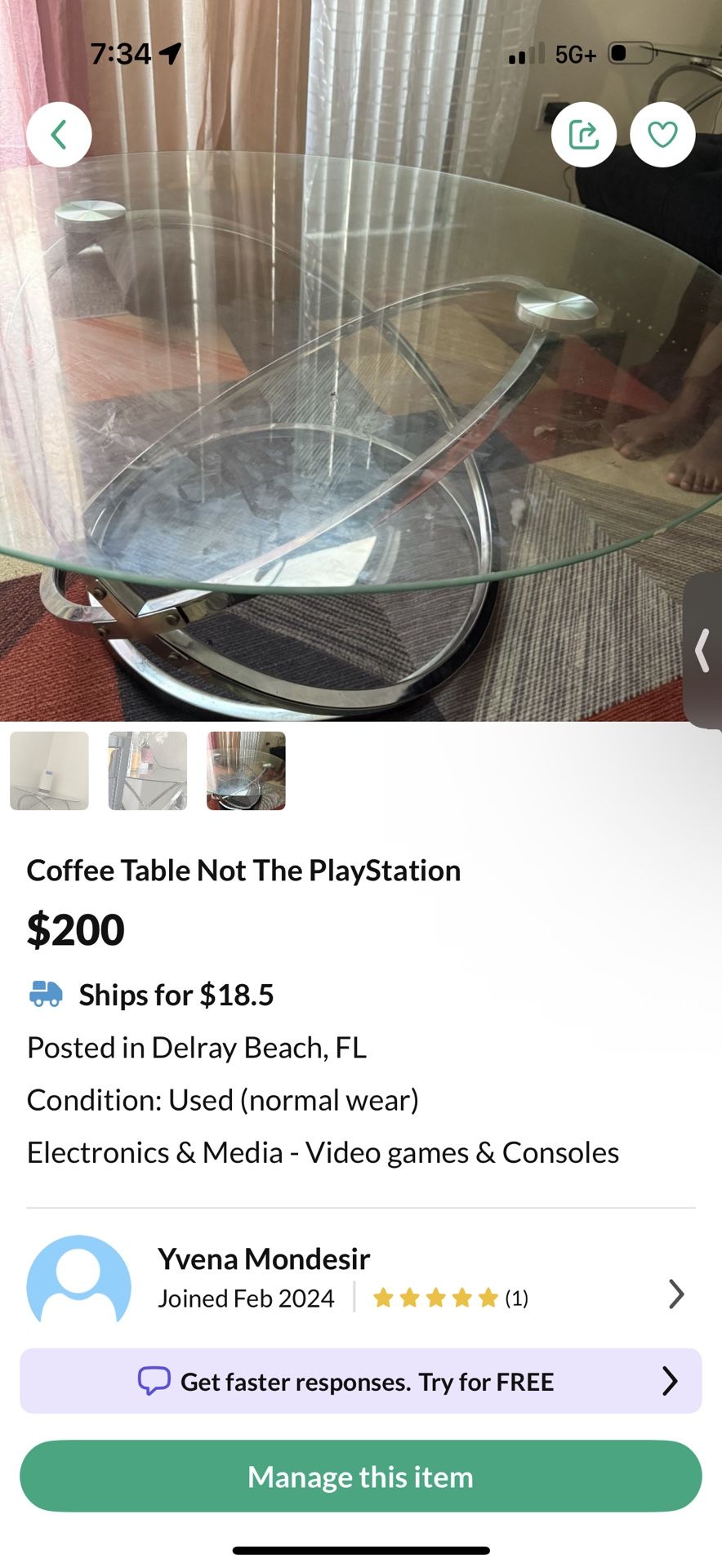Tap the Get faster responses banner
Viewport: 722px width, 1568px height.
(360, 1381)
